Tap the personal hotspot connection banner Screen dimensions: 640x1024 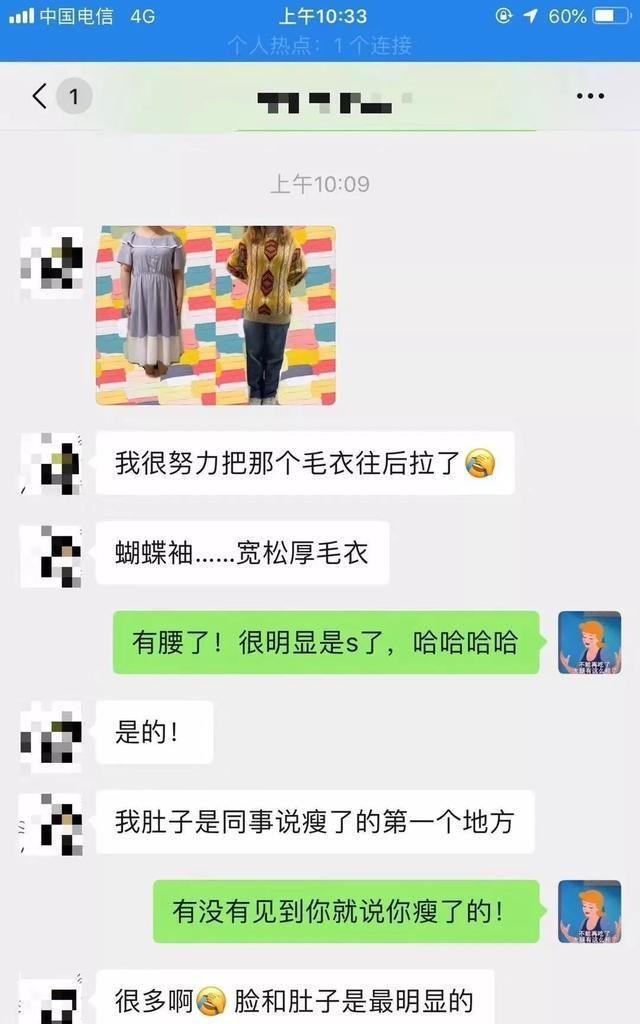click(320, 45)
